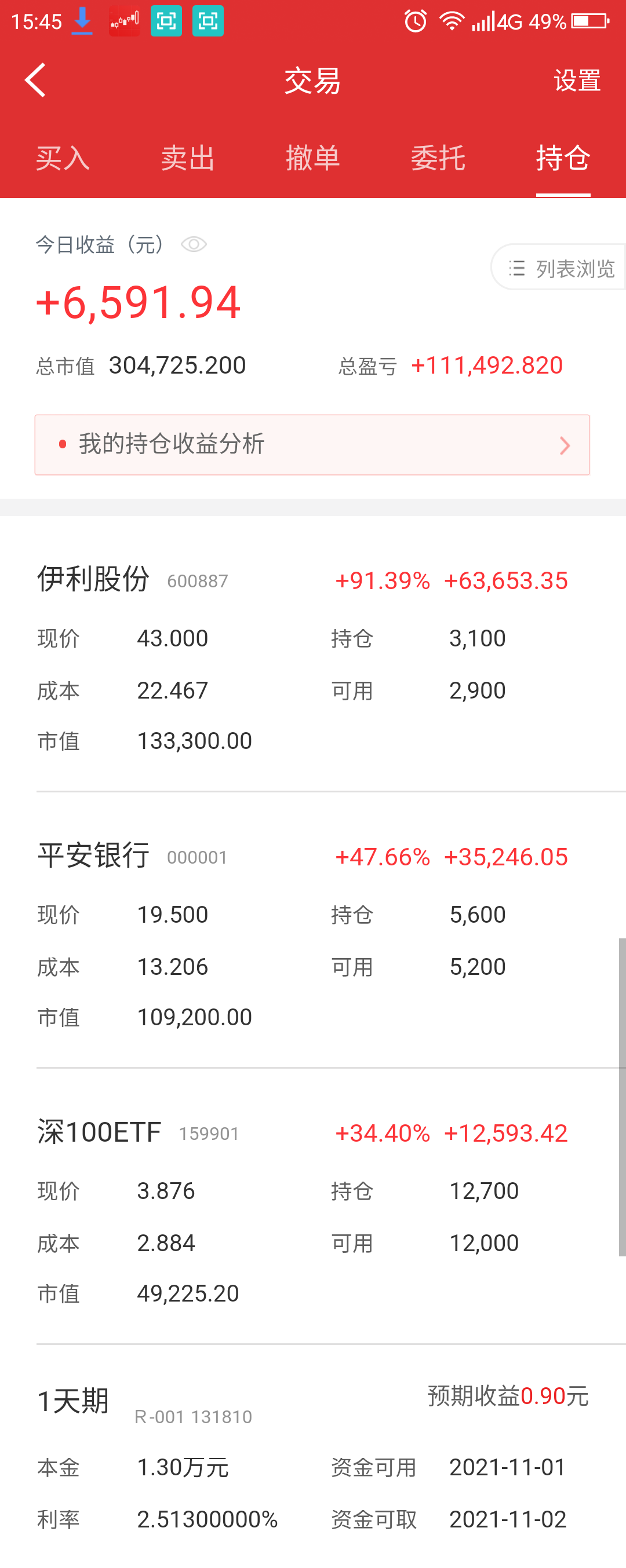Open 设置 in the top bar
626x1568 pixels.
577,81
